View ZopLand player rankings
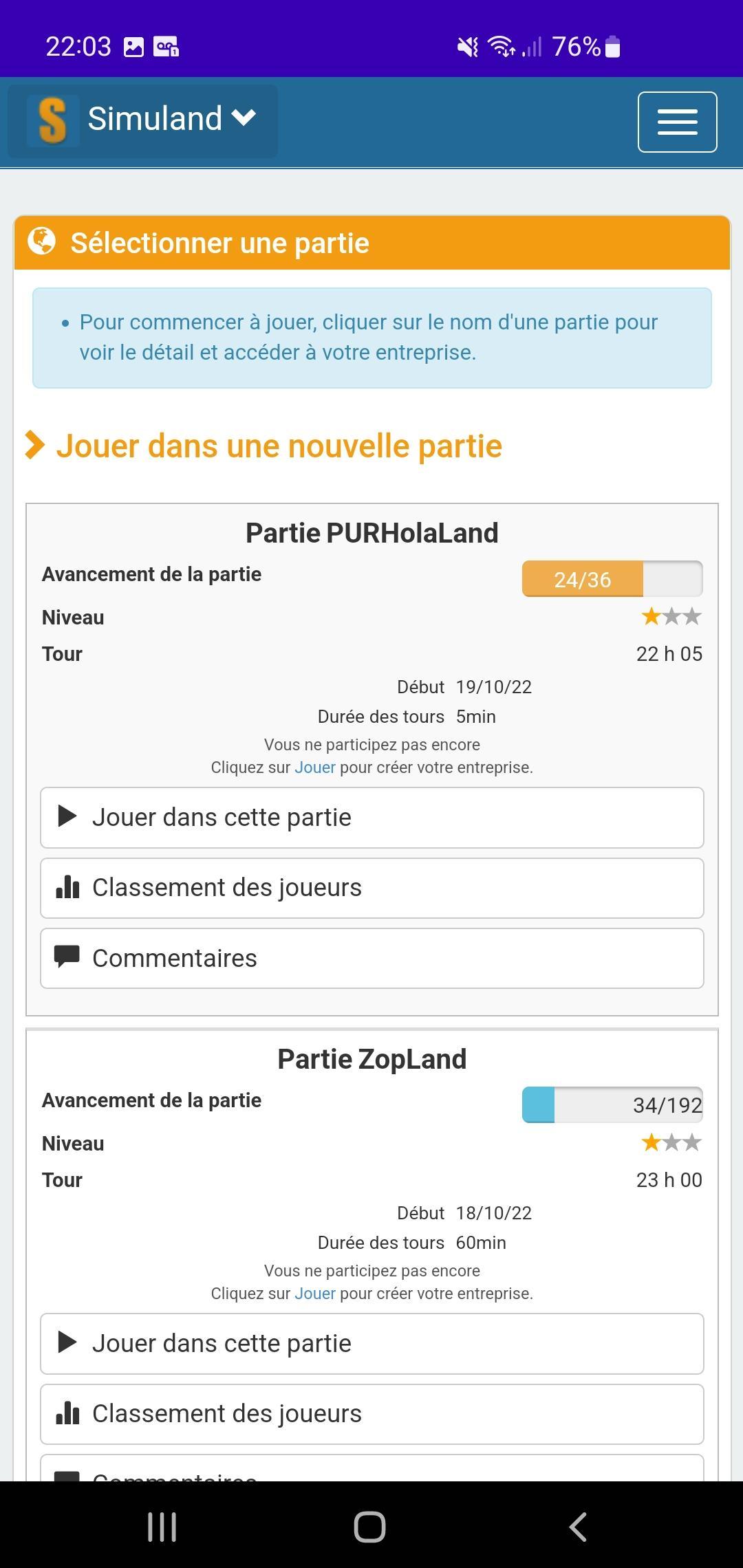The image size is (743, 1568). (x=371, y=1414)
